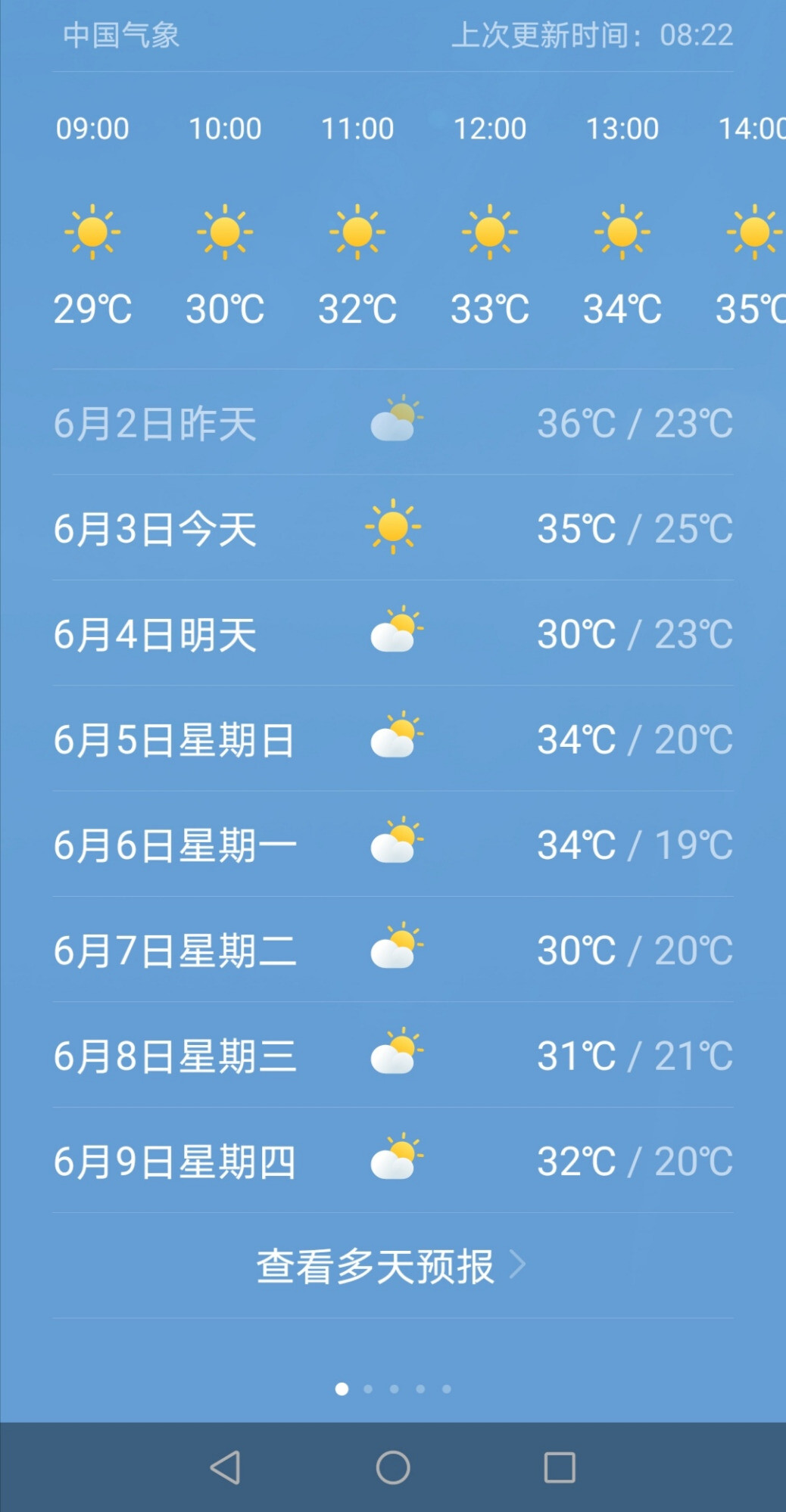Screen dimensions: 786x1512
Task: Open tomorrow's forecast row 6月4日明天
Action: tap(392, 633)
